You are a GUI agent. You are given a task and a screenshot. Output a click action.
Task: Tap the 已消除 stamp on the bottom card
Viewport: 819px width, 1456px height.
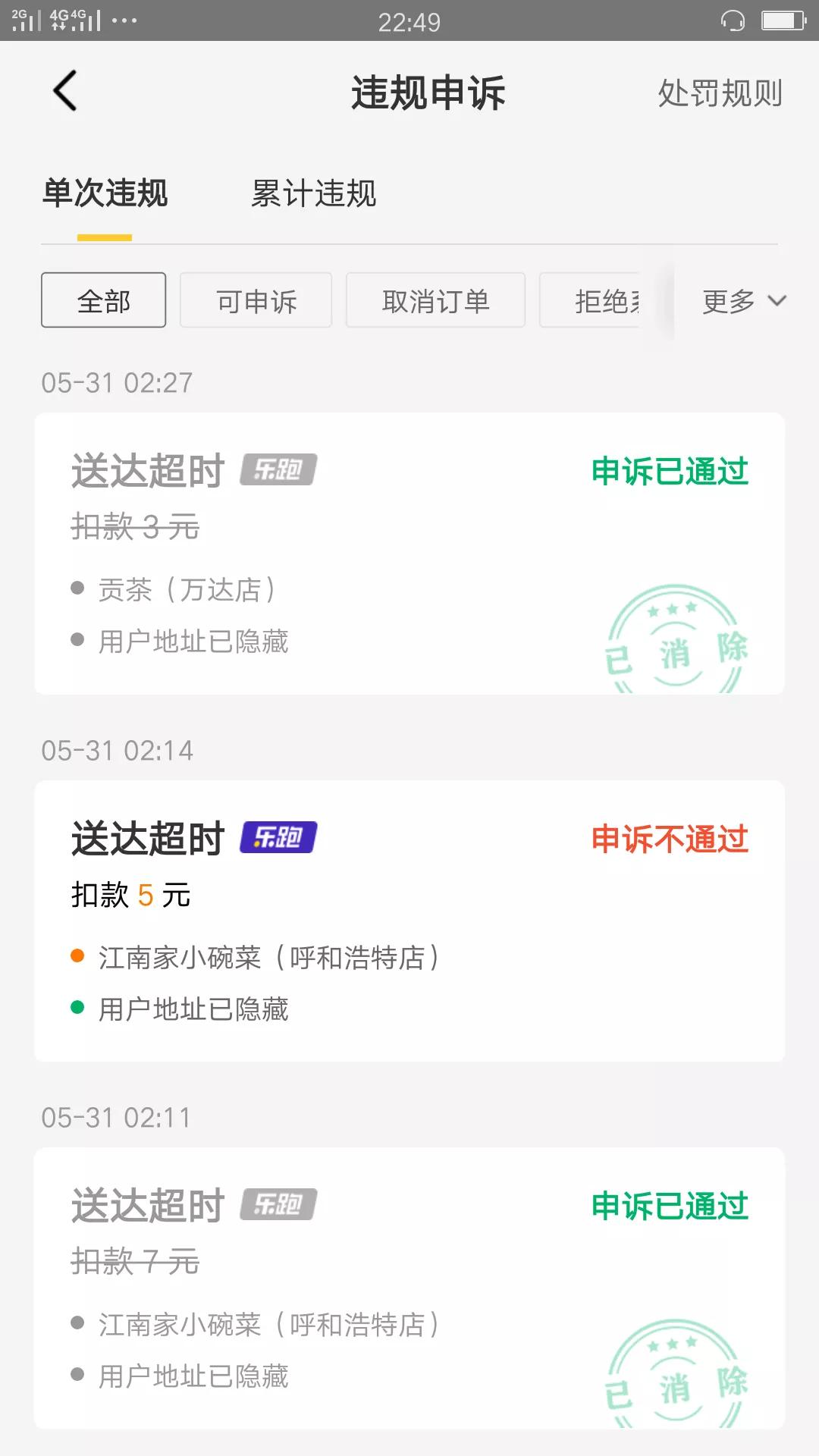pos(677,1384)
